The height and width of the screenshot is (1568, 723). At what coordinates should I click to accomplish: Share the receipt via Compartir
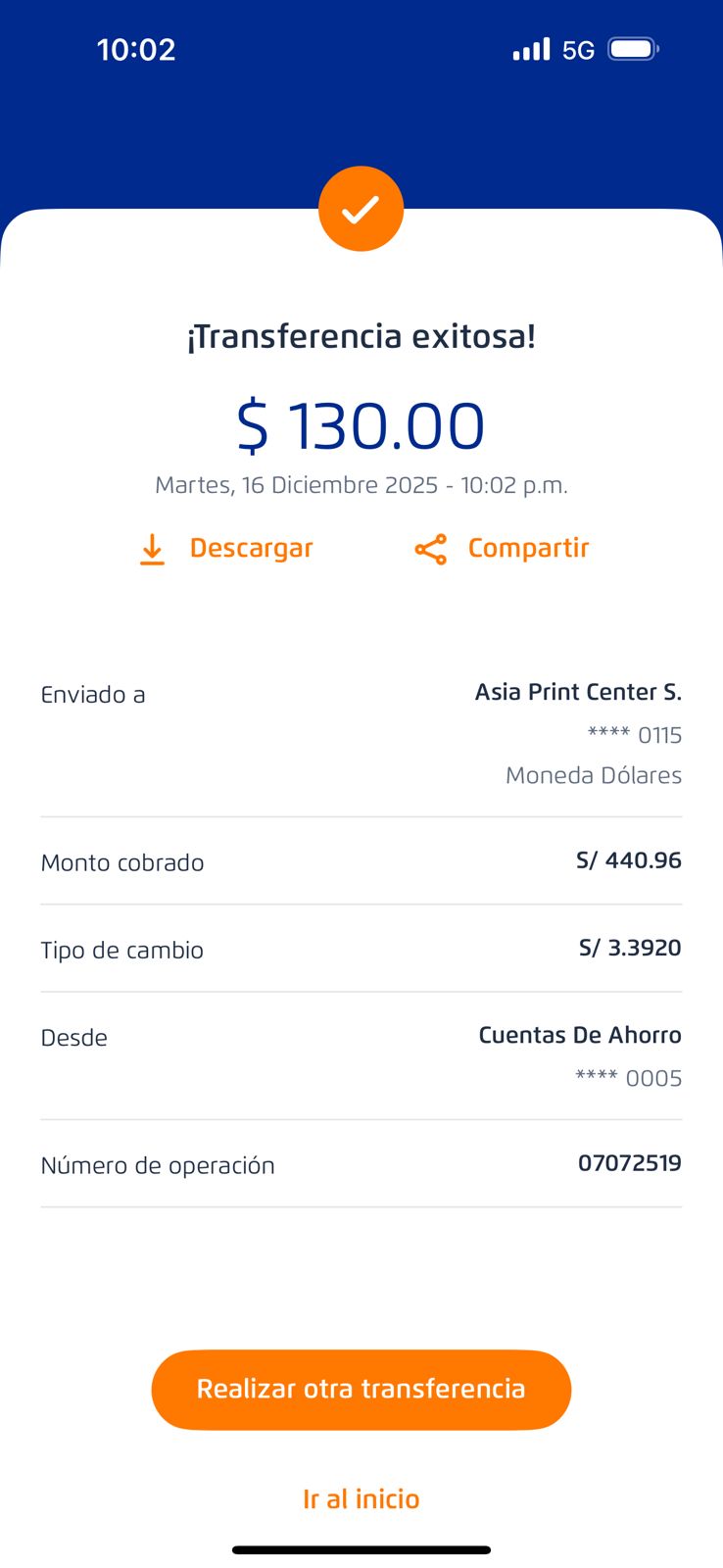coord(502,549)
